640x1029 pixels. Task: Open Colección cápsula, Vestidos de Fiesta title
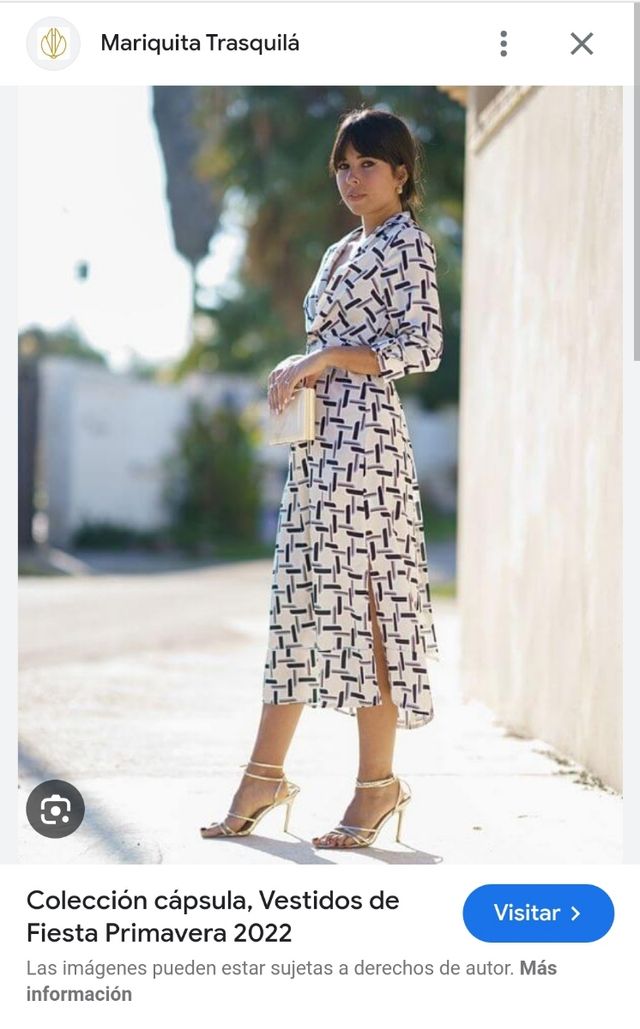[212, 916]
